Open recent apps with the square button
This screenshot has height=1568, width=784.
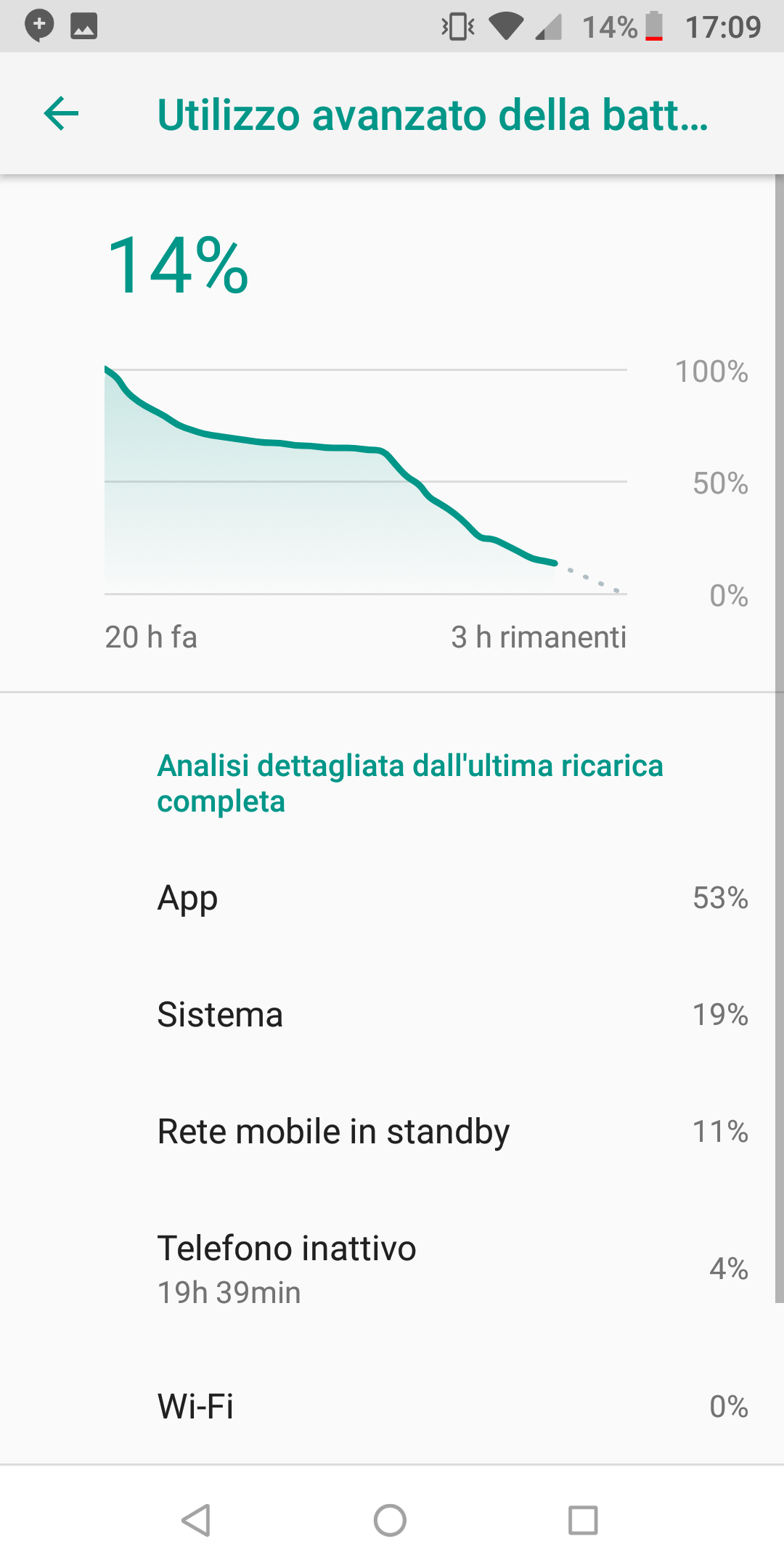click(x=583, y=1520)
